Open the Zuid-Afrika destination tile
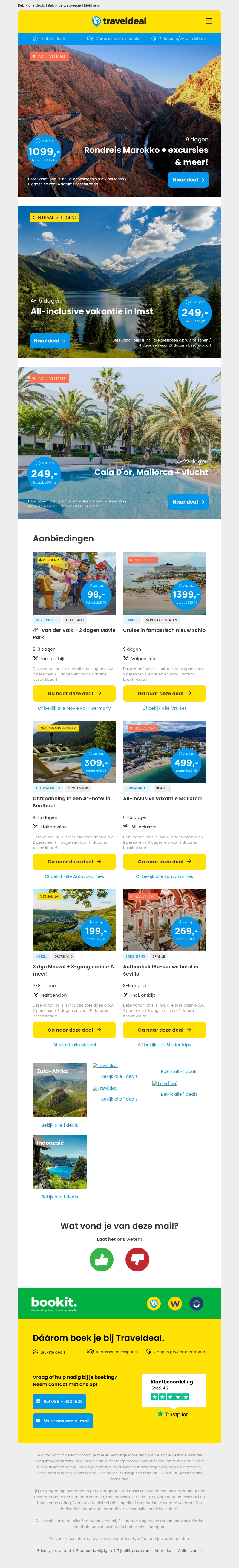 click(x=59, y=1089)
